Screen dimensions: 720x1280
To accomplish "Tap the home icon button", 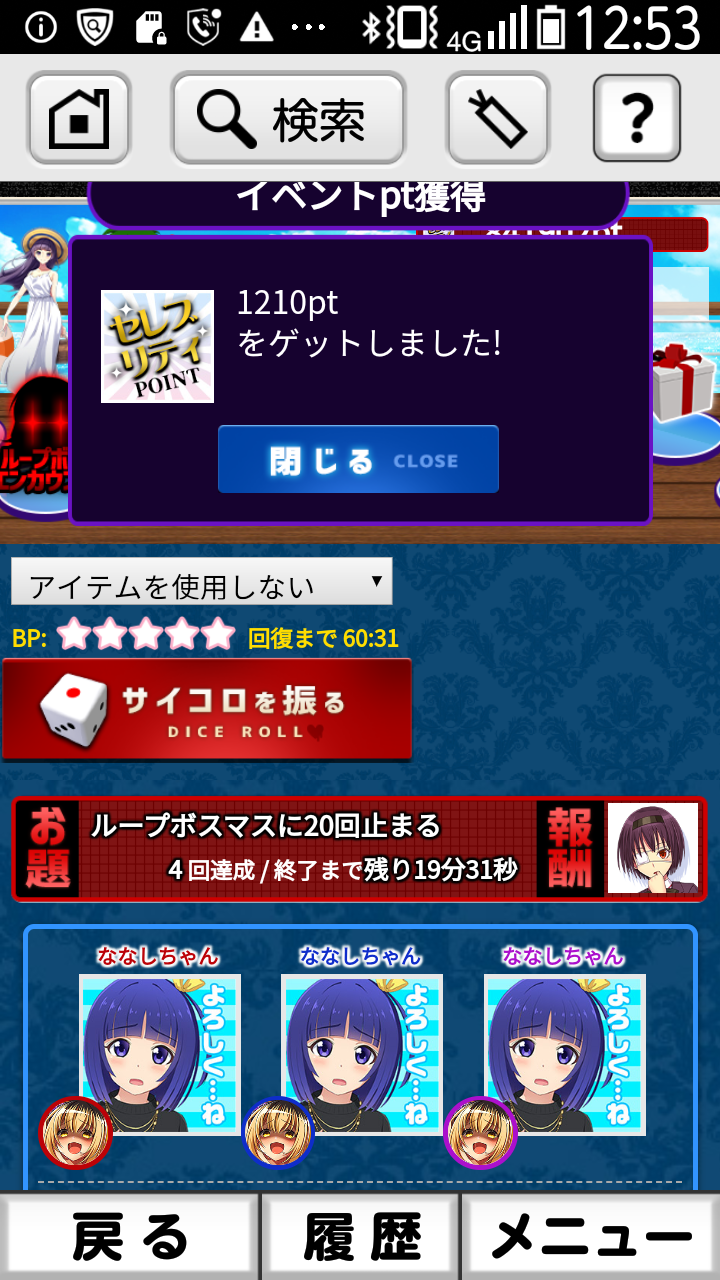I will [79, 119].
